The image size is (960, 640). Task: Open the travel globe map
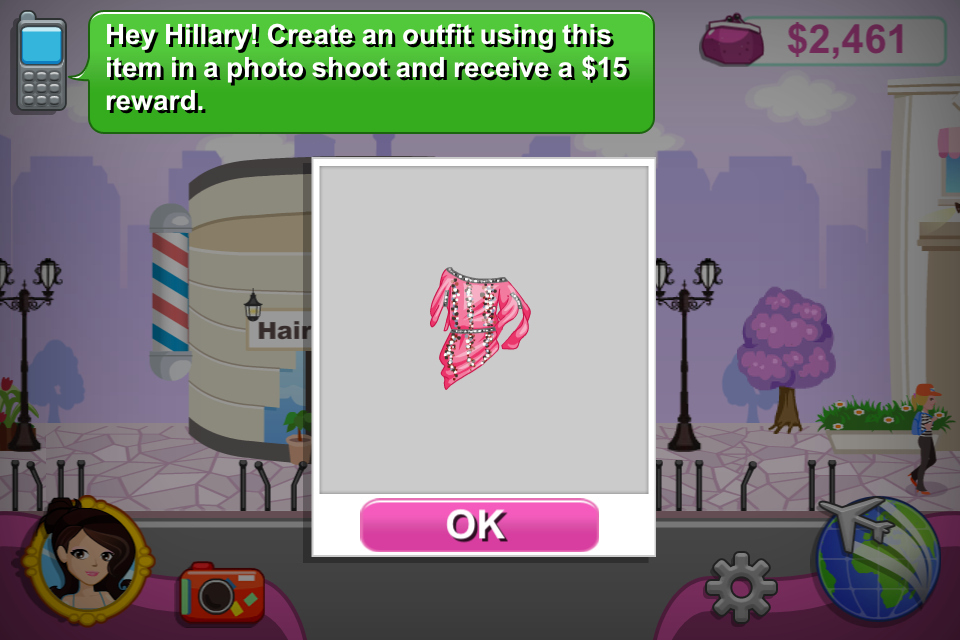(877, 560)
